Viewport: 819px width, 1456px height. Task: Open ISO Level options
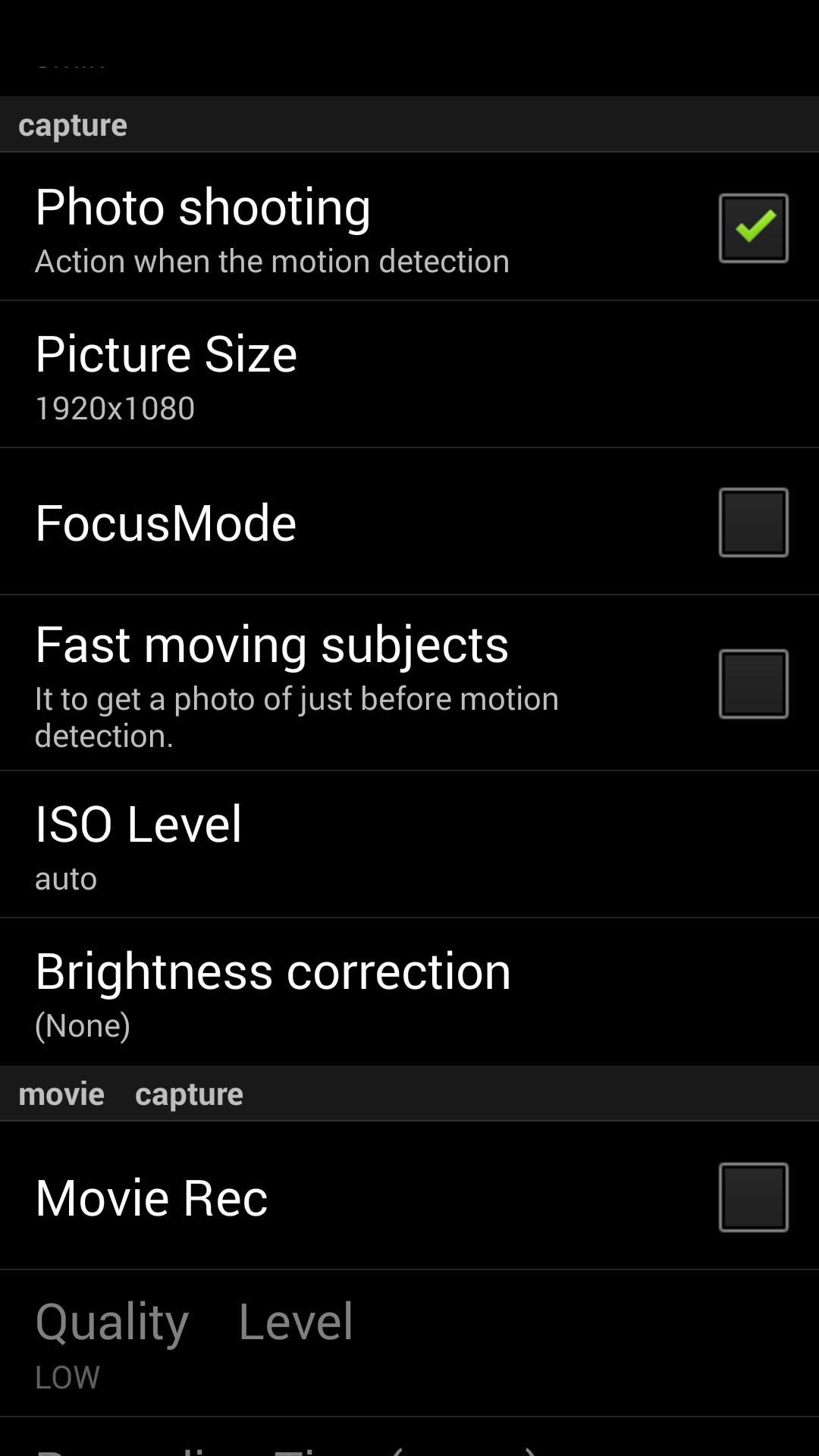(x=409, y=845)
